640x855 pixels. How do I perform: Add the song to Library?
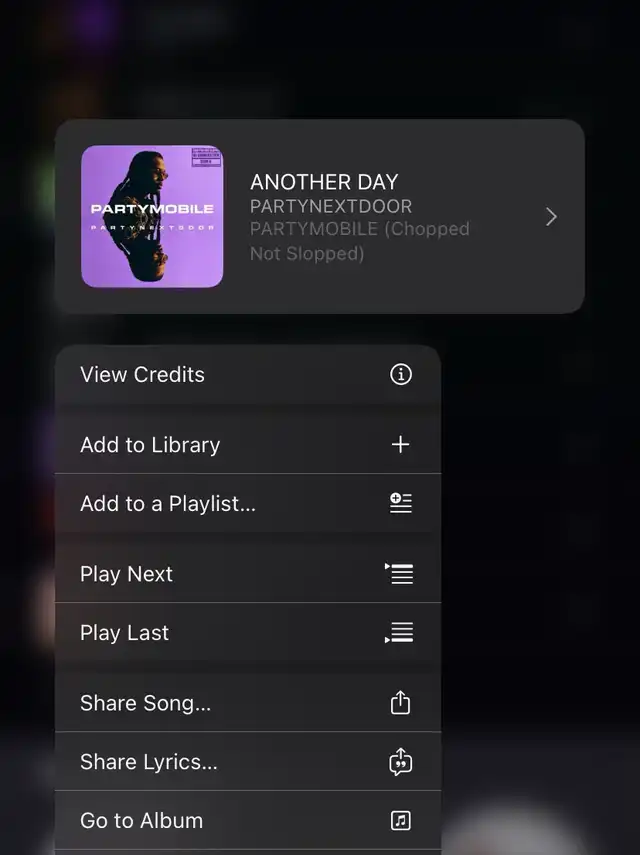(x=247, y=445)
